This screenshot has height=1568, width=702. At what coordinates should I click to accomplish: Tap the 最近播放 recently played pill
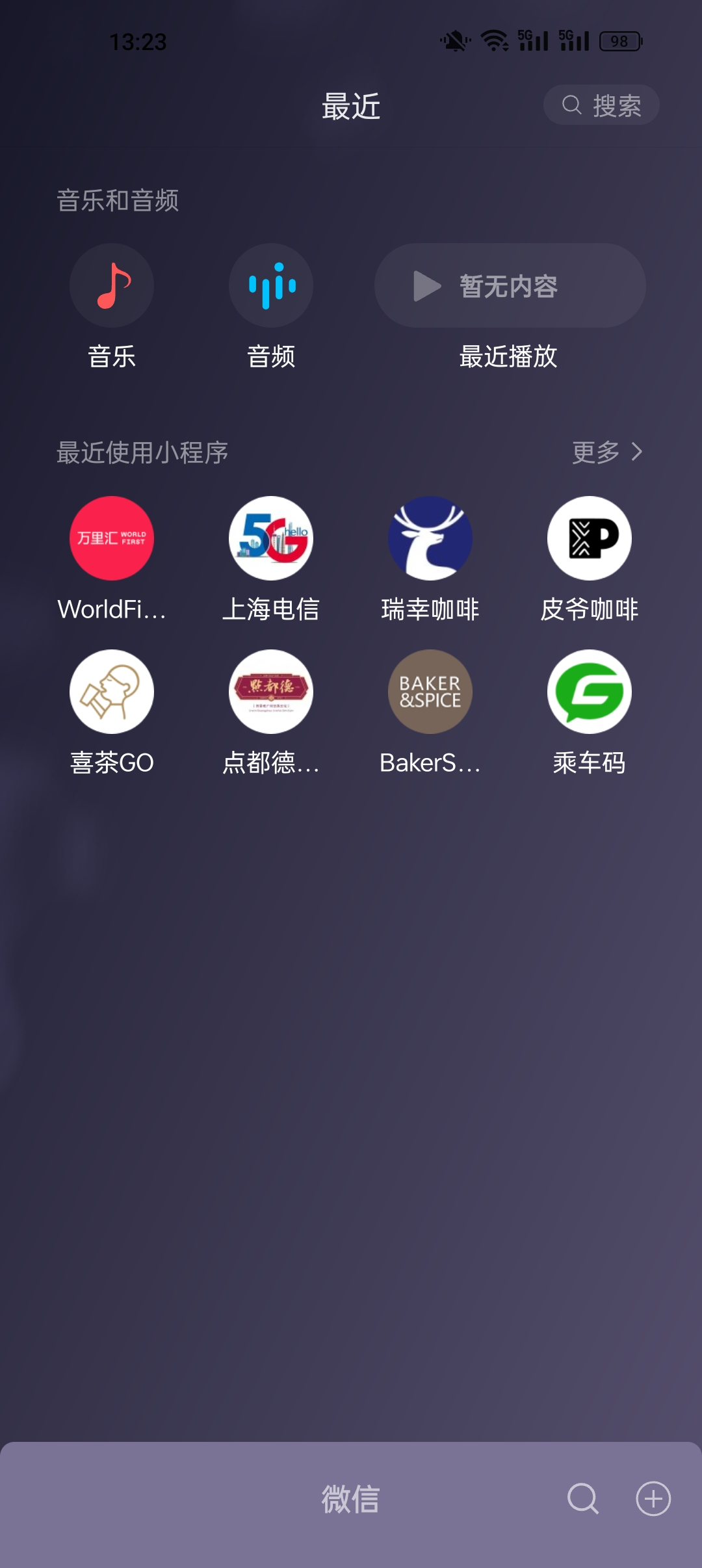[510, 285]
